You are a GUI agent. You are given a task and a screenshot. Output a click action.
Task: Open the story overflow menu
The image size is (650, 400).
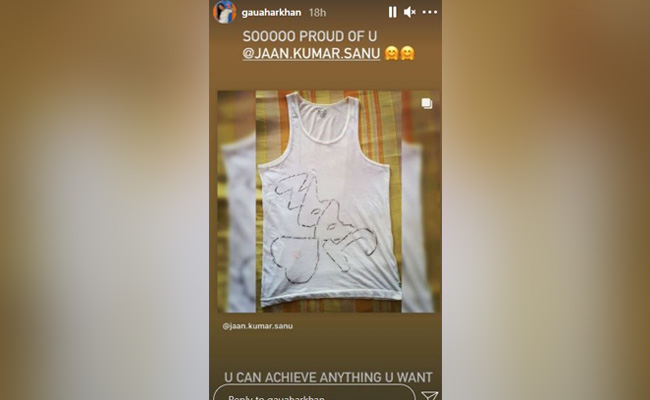429,12
